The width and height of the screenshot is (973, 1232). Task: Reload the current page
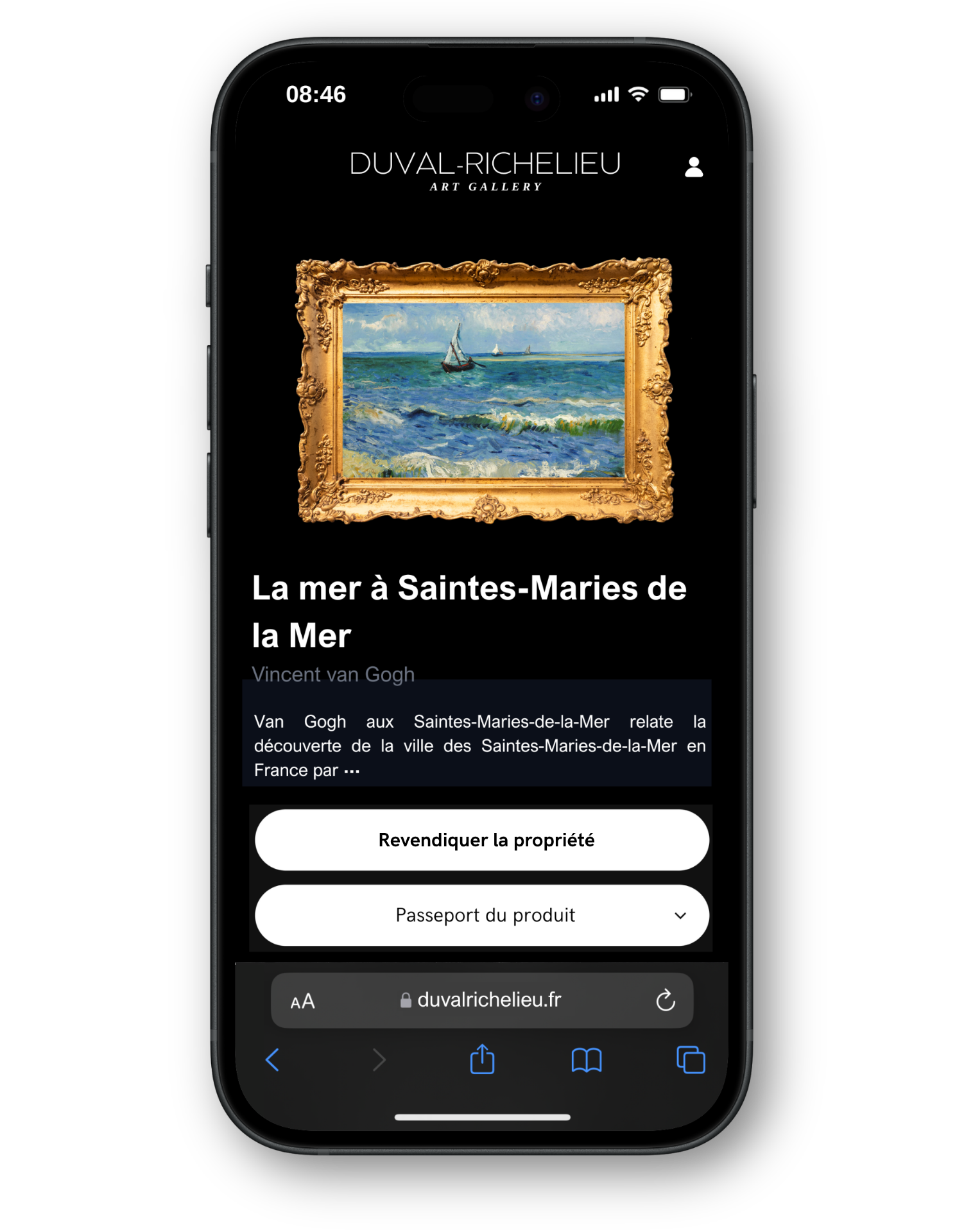click(x=666, y=1000)
